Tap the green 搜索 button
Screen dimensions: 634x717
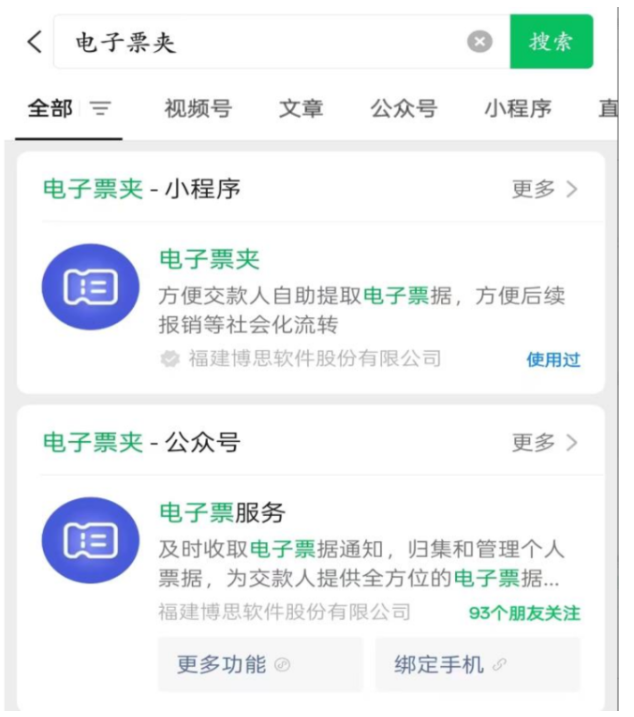tap(551, 42)
